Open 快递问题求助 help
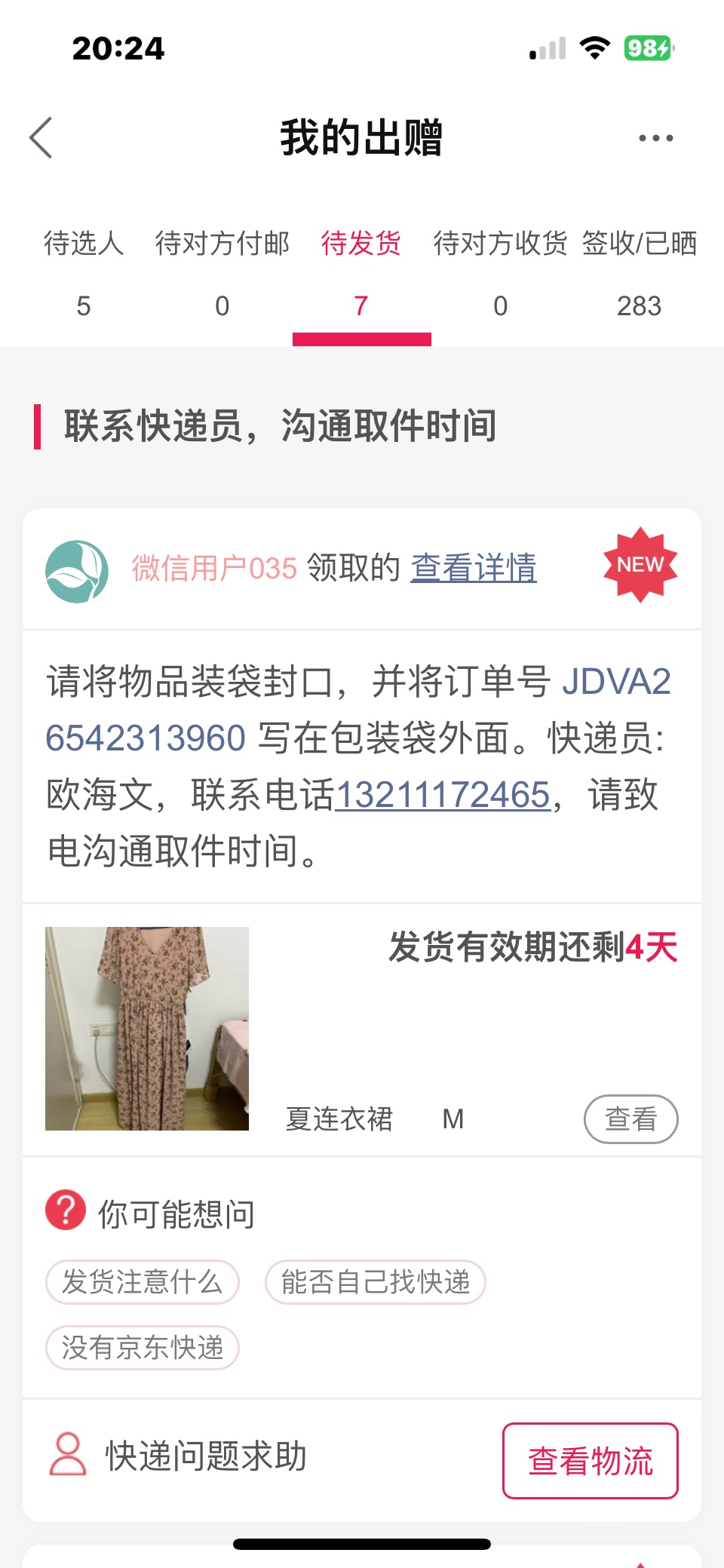The width and height of the screenshot is (724, 1568). 178,1456
